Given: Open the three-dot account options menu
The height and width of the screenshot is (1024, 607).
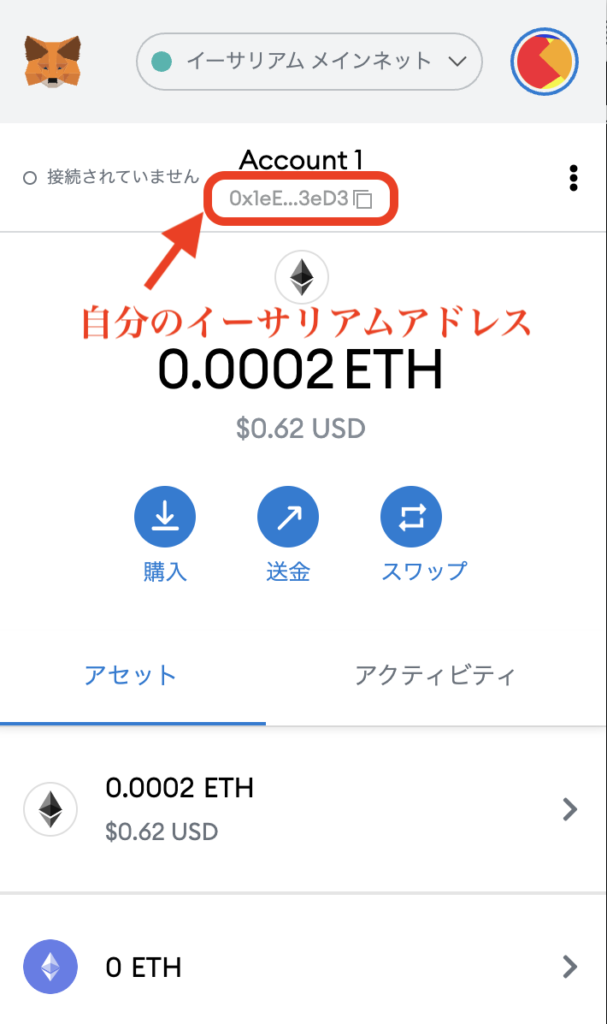Looking at the screenshot, I should pos(573,178).
